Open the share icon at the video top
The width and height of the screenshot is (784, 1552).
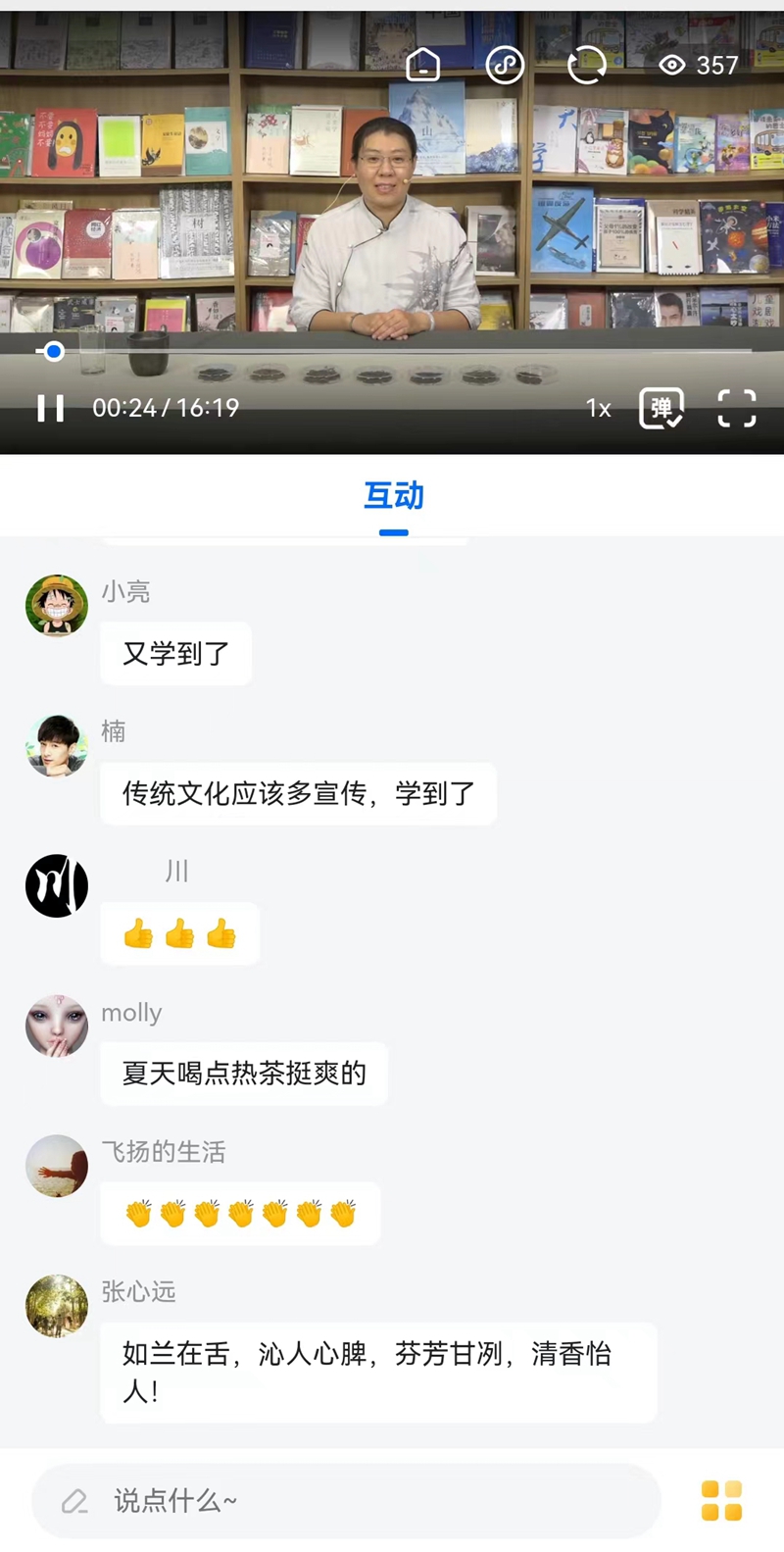point(505,65)
